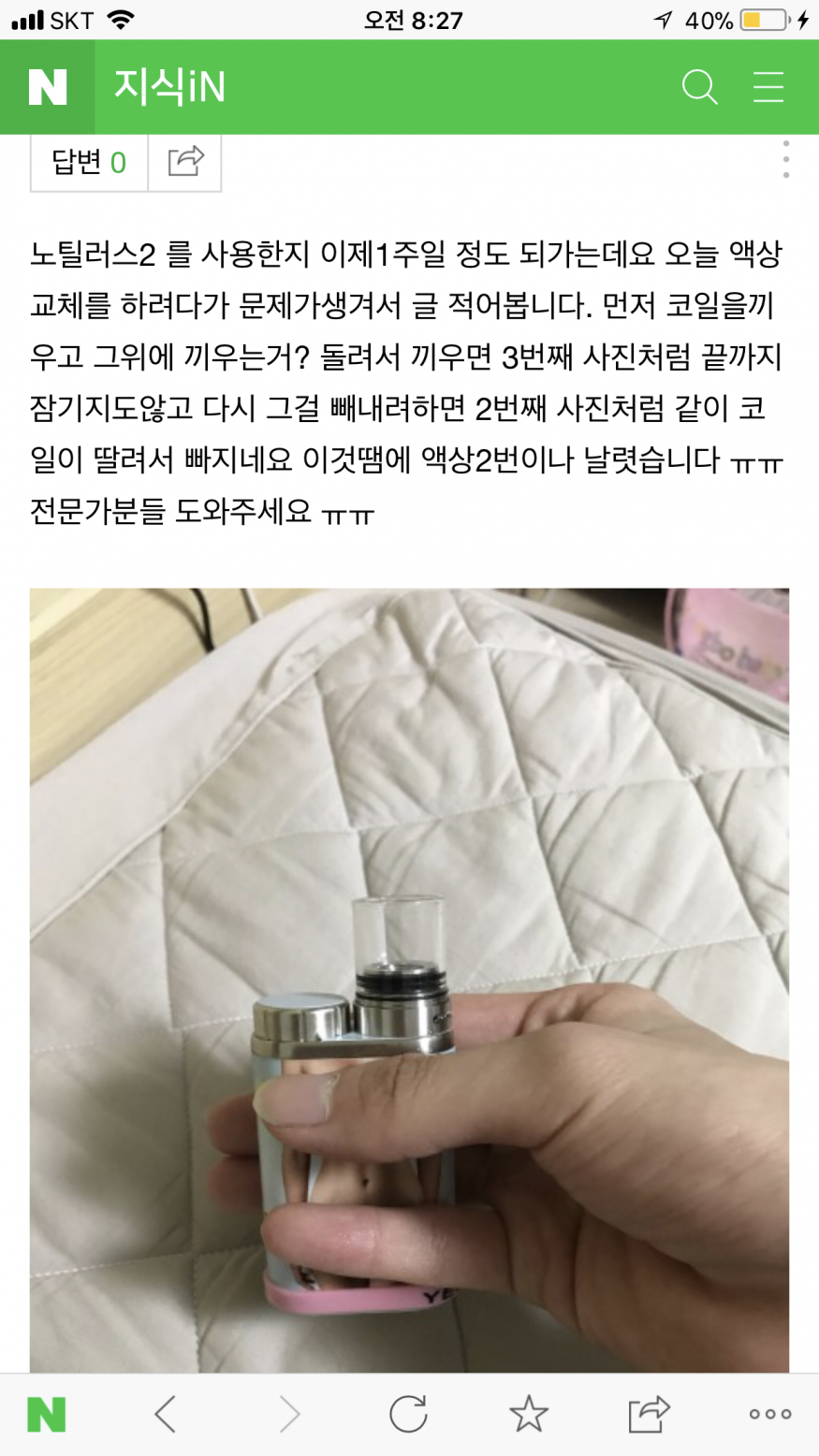
Task: Open more options in bottom toolbar
Action: [770, 1414]
